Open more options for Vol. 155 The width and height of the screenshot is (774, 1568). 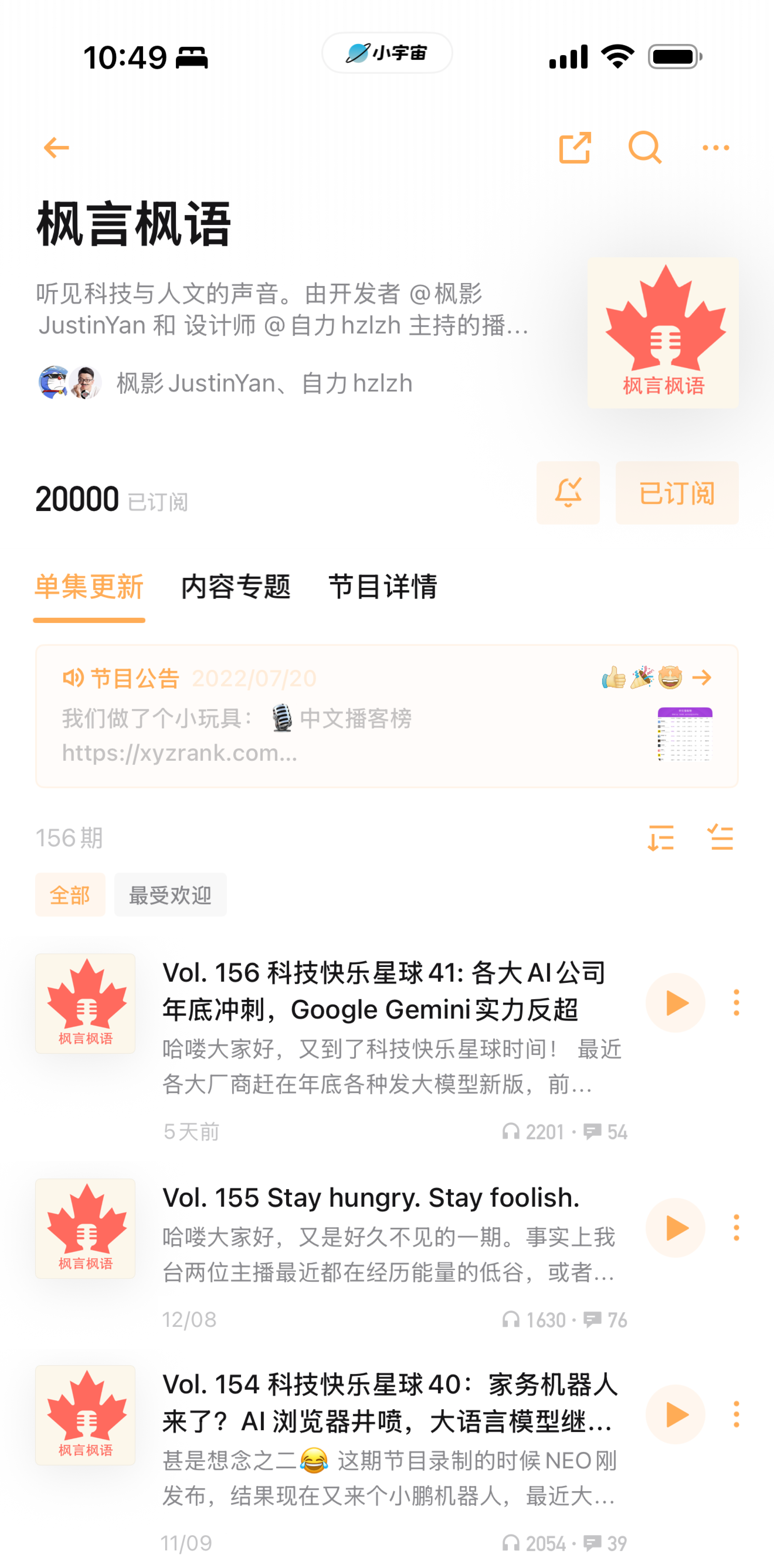pos(736,1228)
